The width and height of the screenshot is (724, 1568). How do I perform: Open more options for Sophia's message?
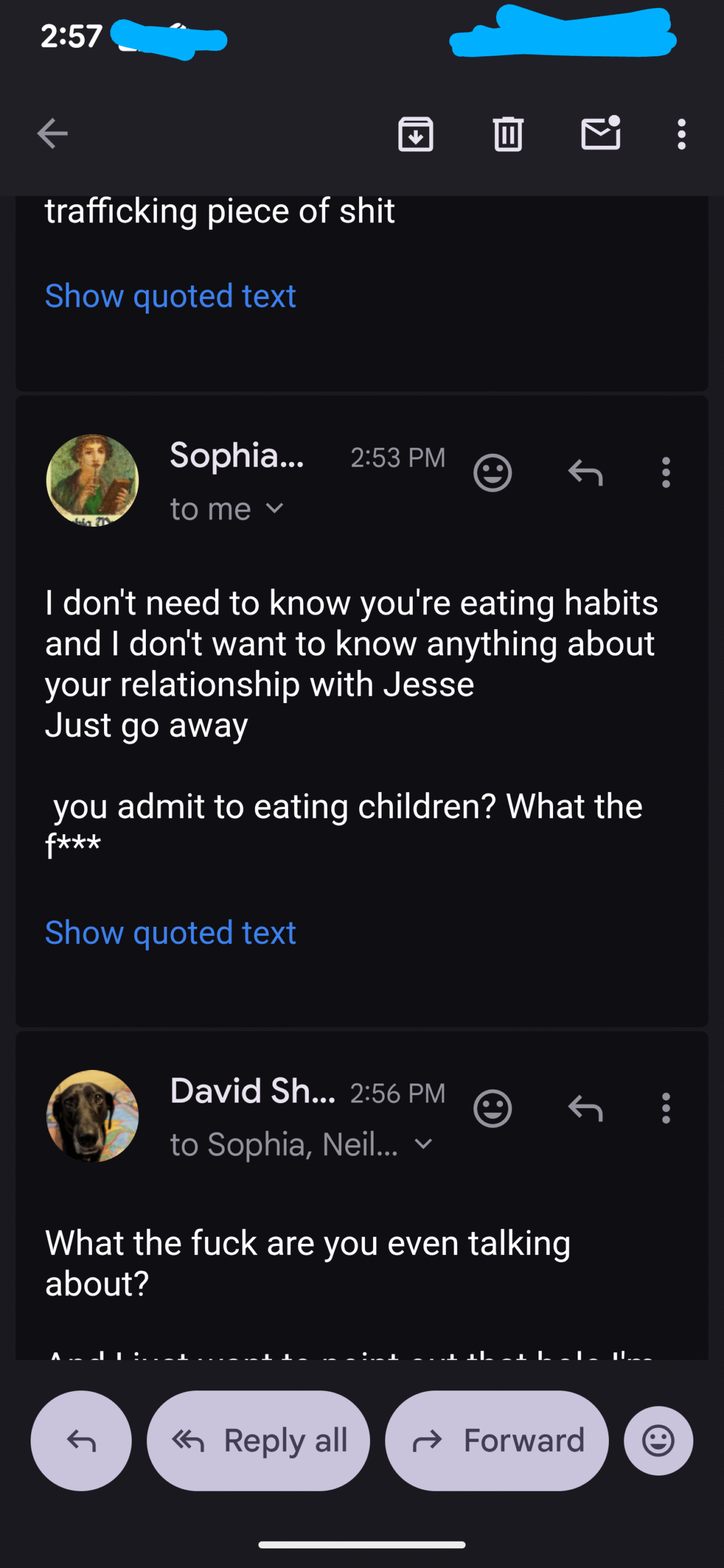pyautogui.click(x=666, y=473)
